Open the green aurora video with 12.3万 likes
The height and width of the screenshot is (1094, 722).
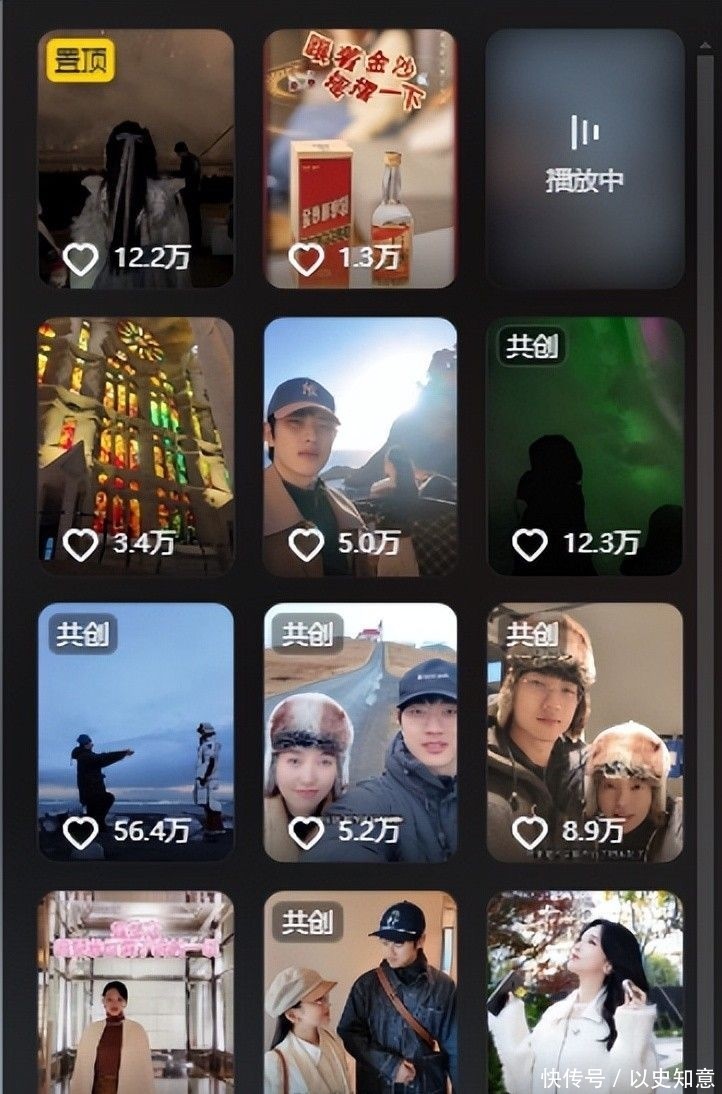tap(585, 446)
